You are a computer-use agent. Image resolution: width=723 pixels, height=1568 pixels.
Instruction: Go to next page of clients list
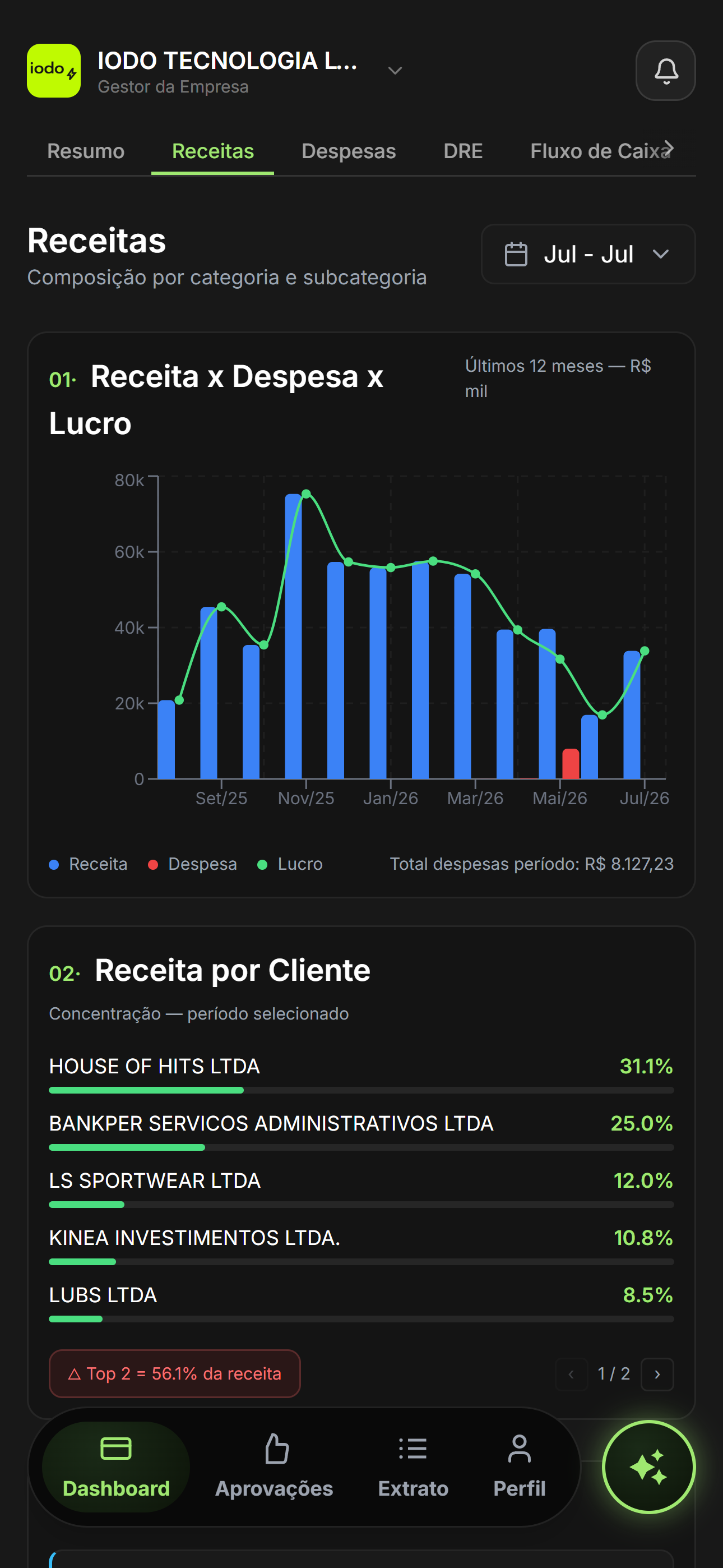pyautogui.click(x=657, y=1375)
